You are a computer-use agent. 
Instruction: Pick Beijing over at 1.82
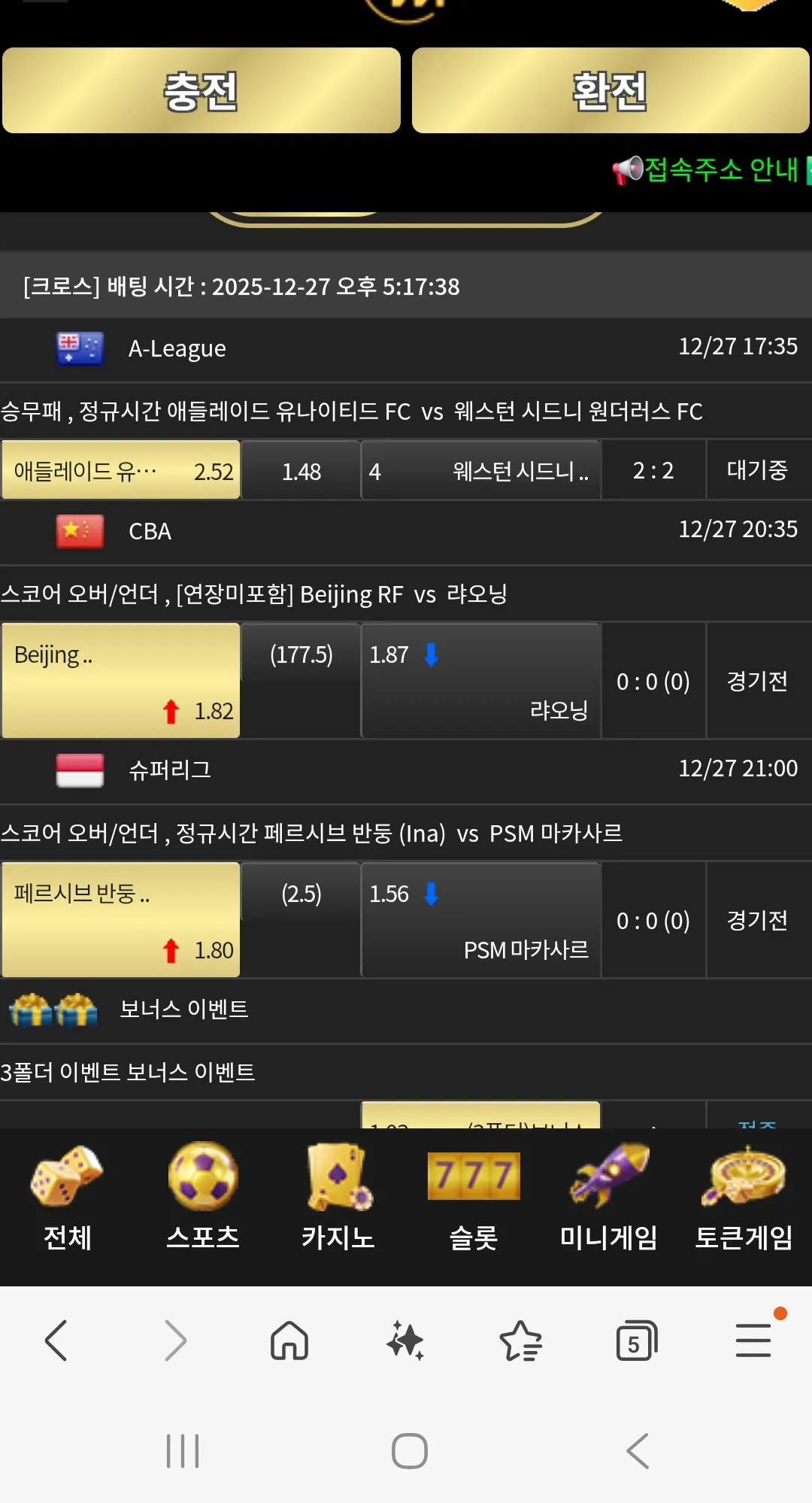tap(121, 681)
